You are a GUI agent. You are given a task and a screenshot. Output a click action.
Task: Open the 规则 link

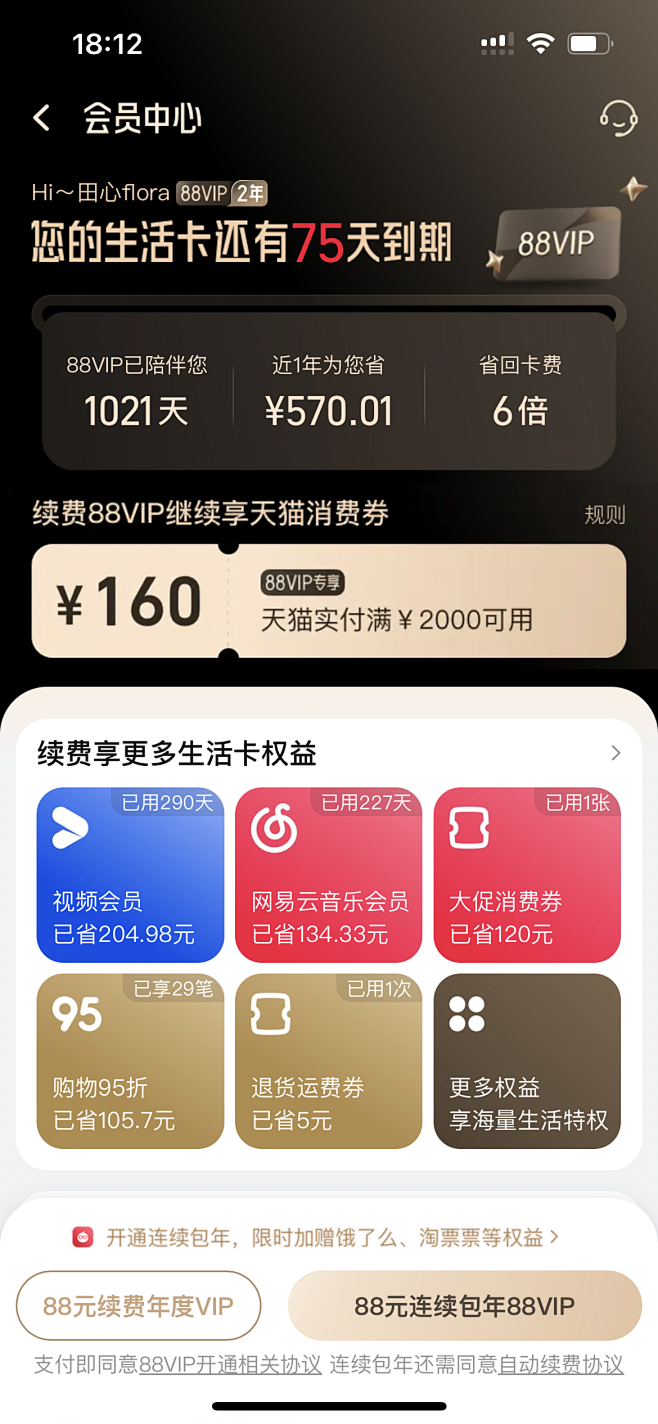[x=604, y=515]
